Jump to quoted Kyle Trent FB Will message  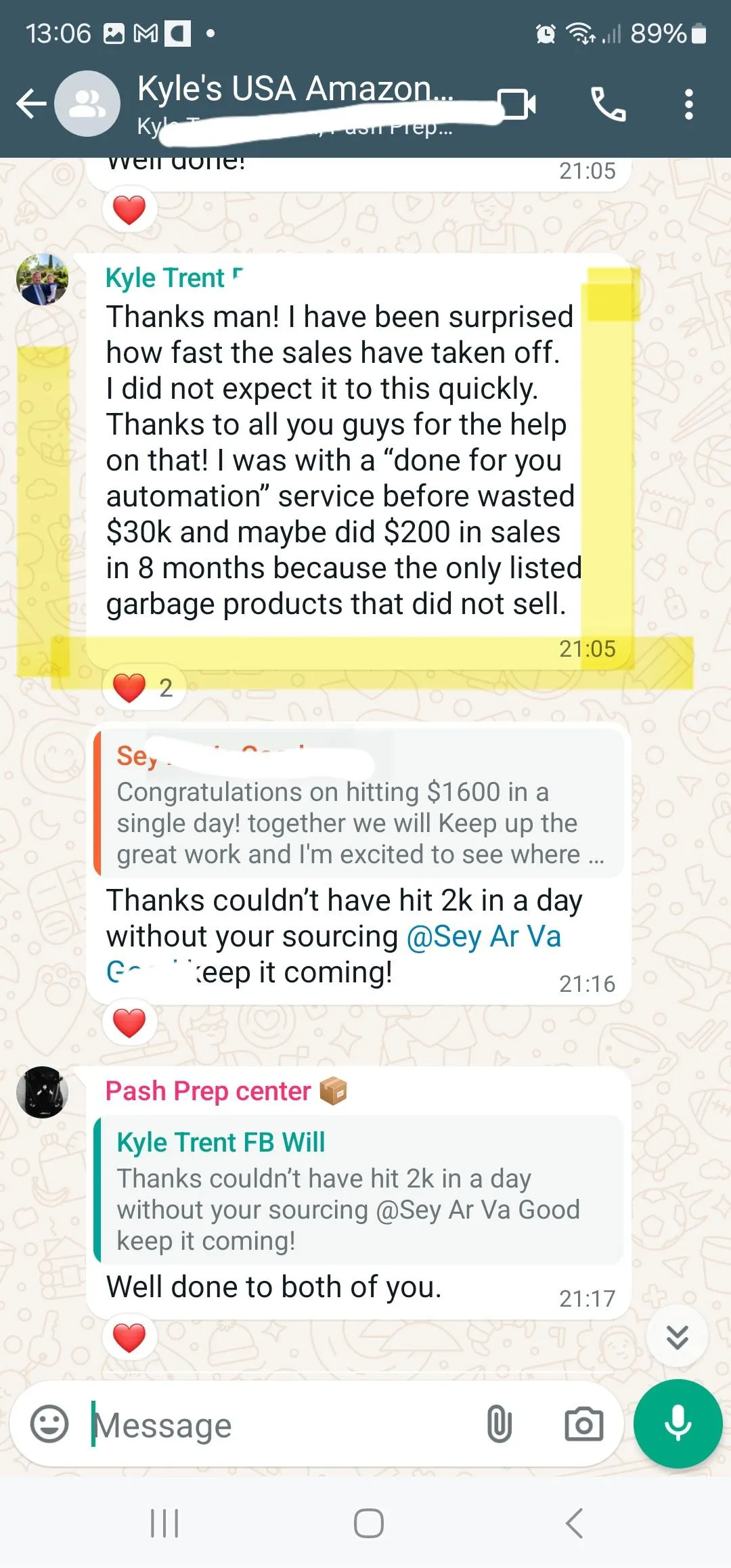pos(359,1190)
